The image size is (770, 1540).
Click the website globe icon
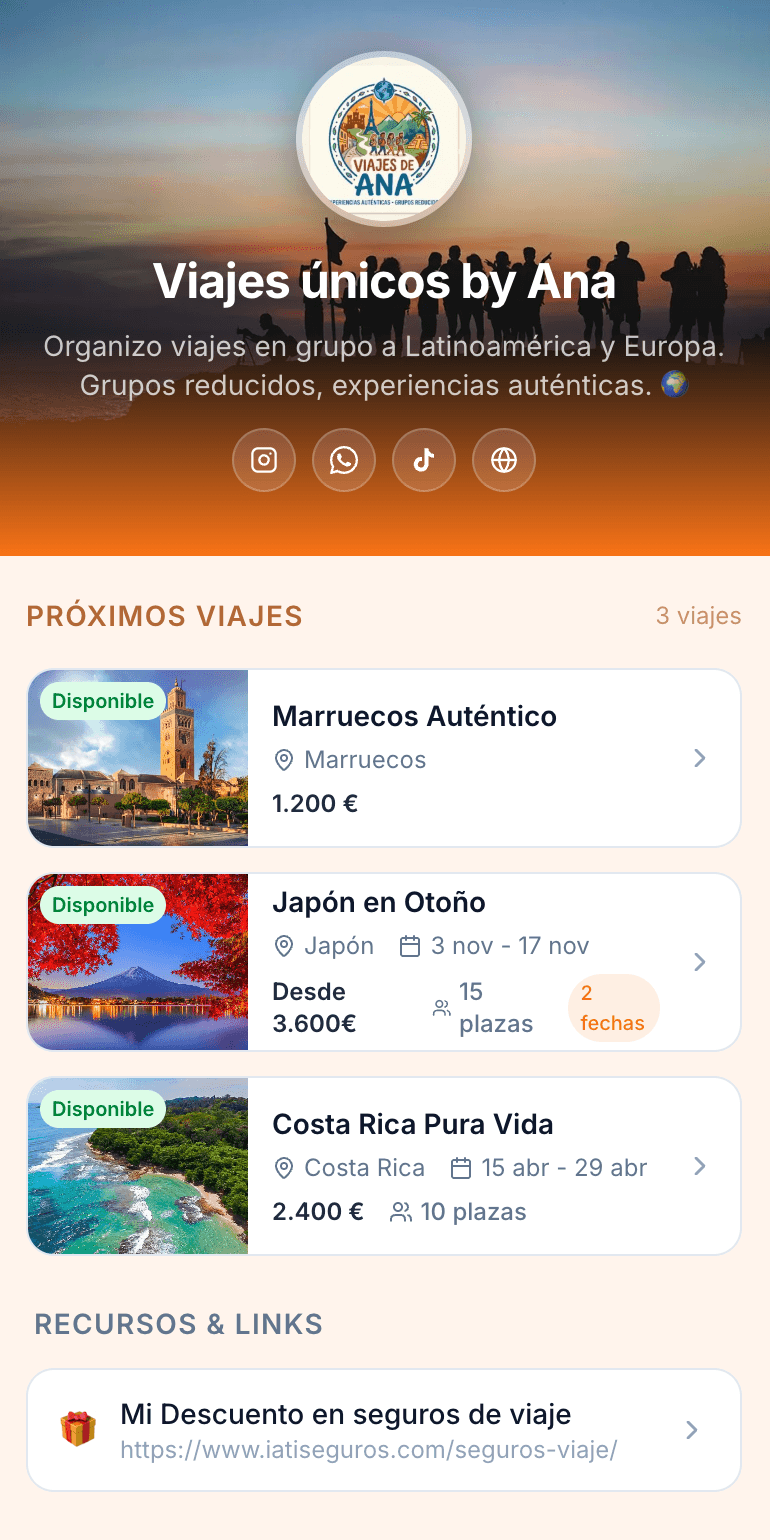(504, 460)
